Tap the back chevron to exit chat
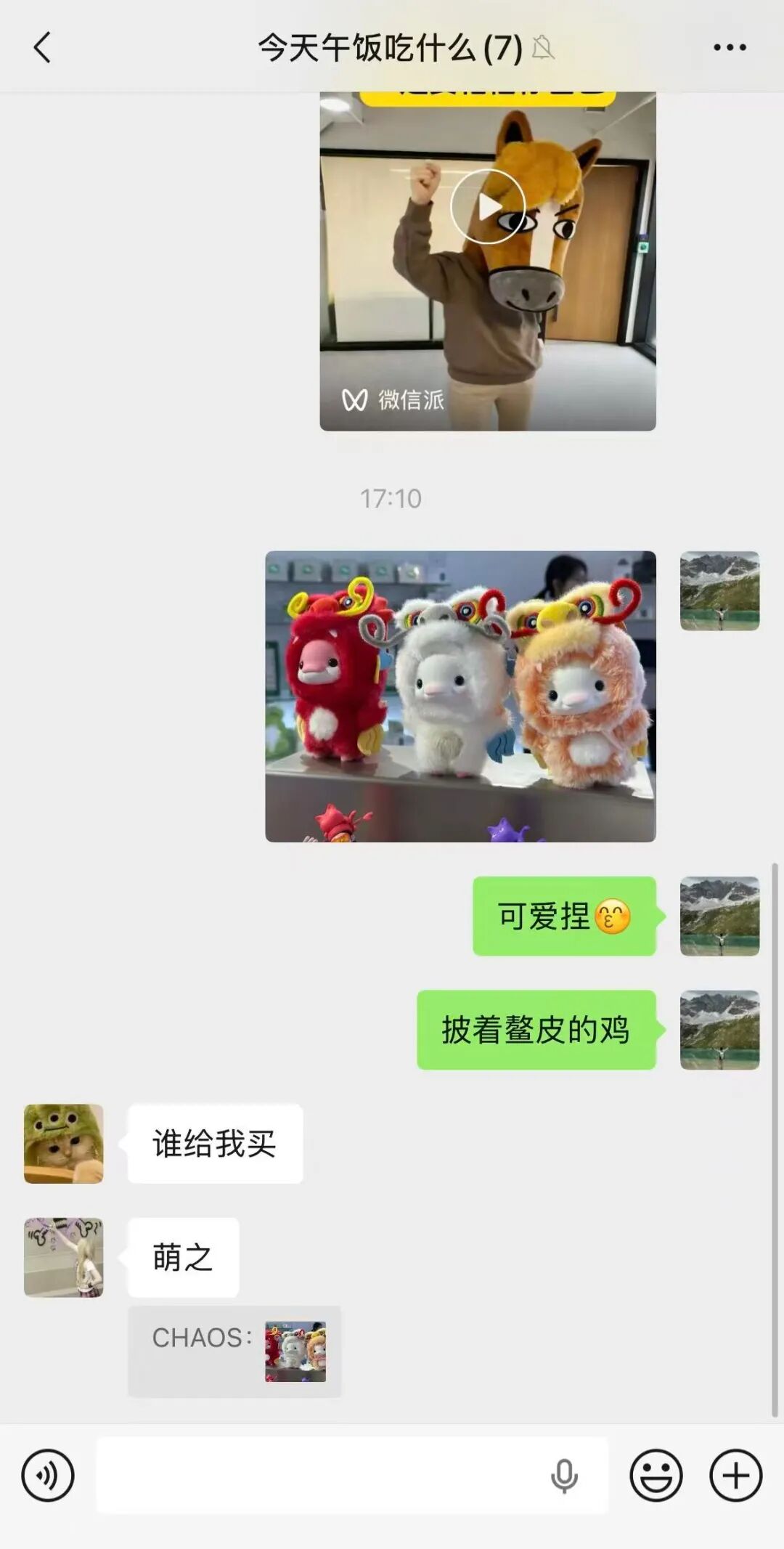The height and width of the screenshot is (1549, 784). [40, 46]
